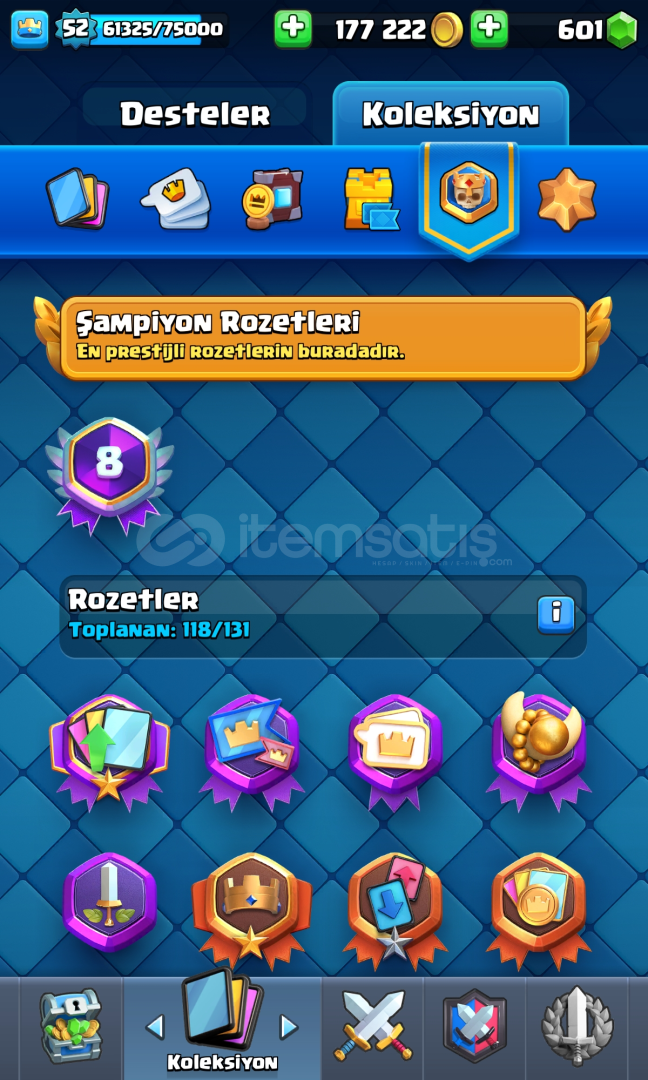Open the events laurel sword tab
The height and width of the screenshot is (1080, 648).
577,1026
